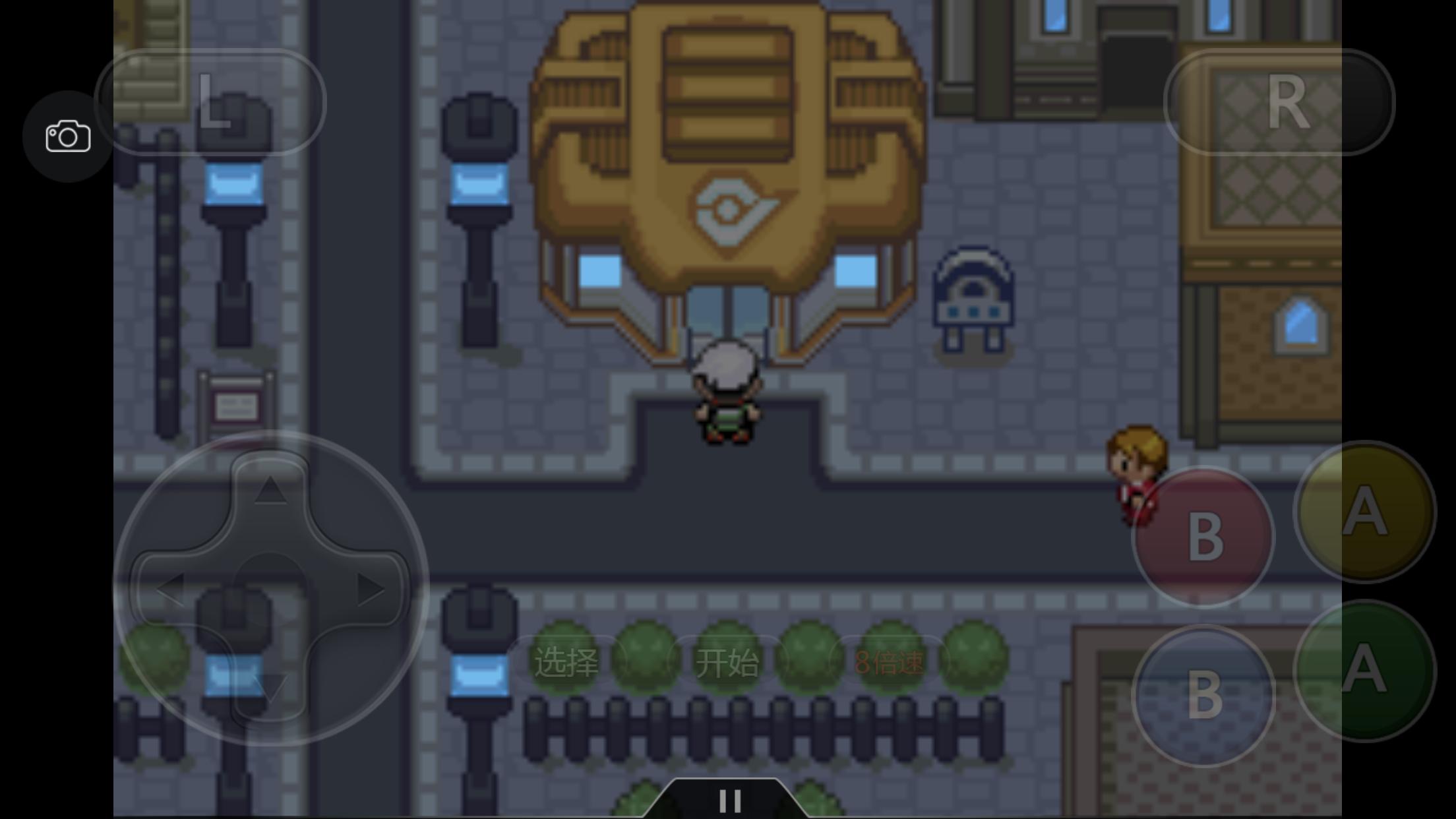The height and width of the screenshot is (819, 1456).
Task: Tap the blue B button
Action: tap(1203, 694)
